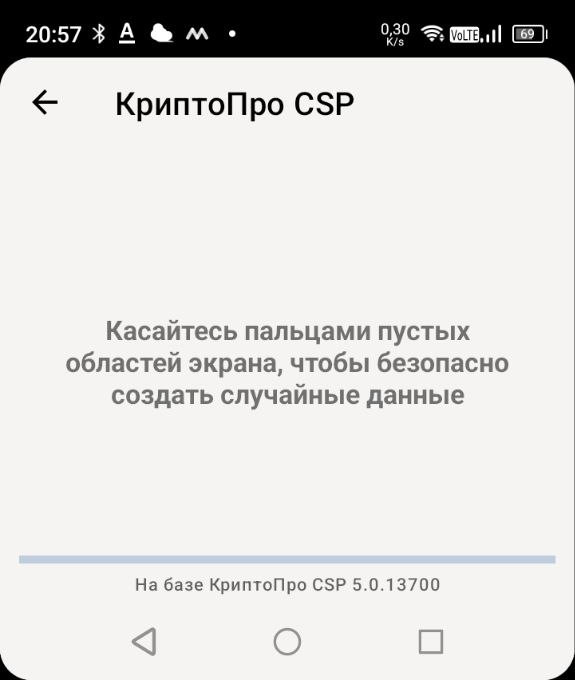
Task: Tap the system back navigation button
Action: coord(144,641)
